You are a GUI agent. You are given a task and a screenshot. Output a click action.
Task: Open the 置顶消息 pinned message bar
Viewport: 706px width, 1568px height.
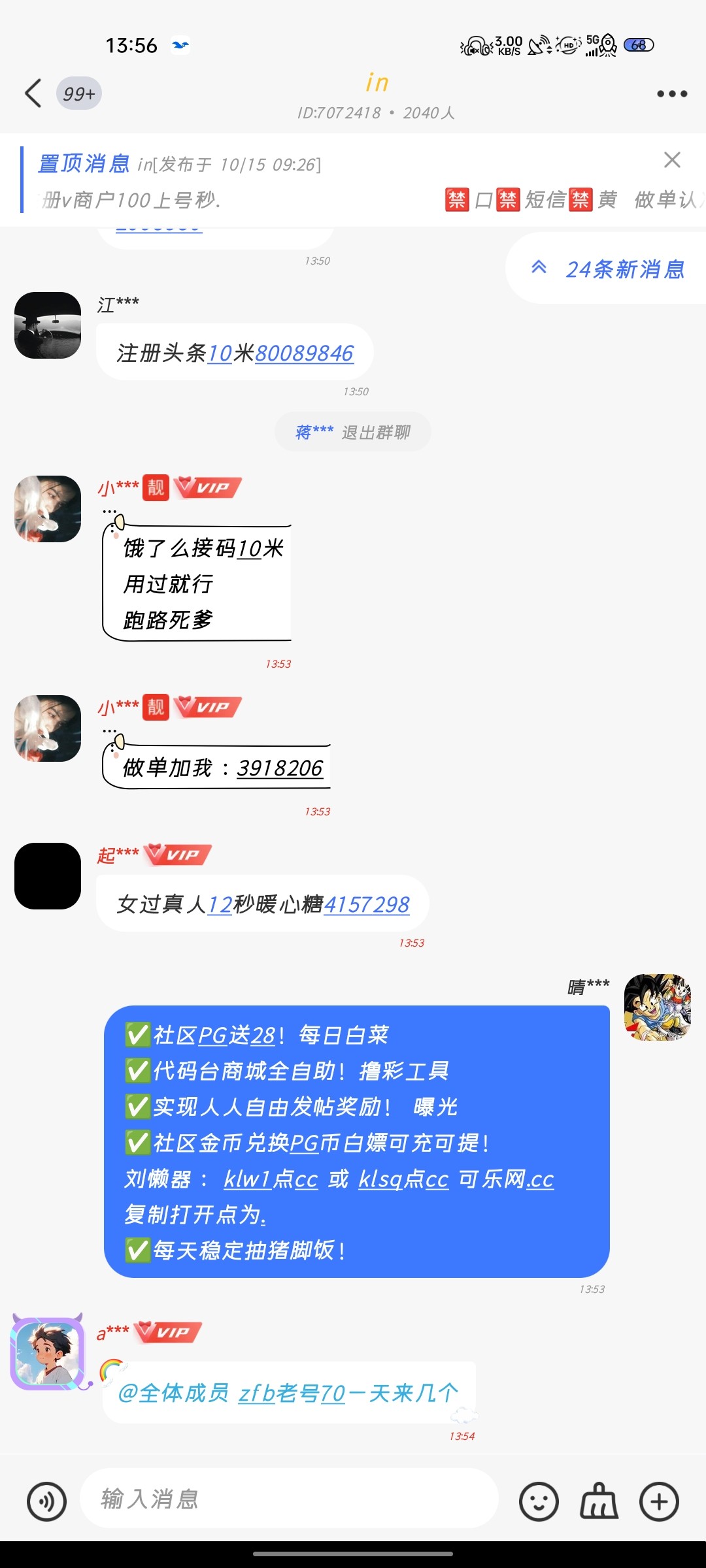84,165
